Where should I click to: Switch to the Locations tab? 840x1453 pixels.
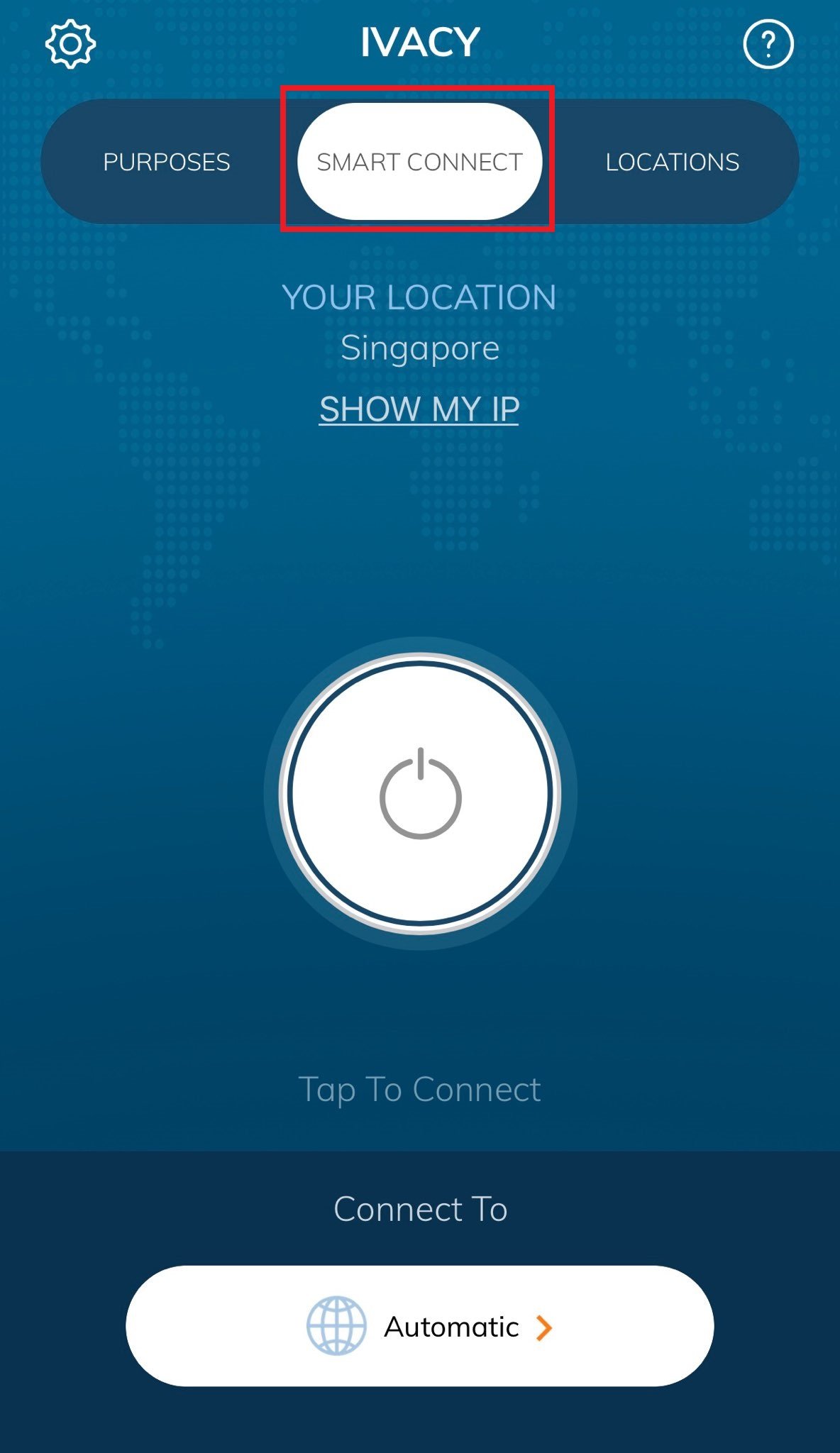pos(672,162)
